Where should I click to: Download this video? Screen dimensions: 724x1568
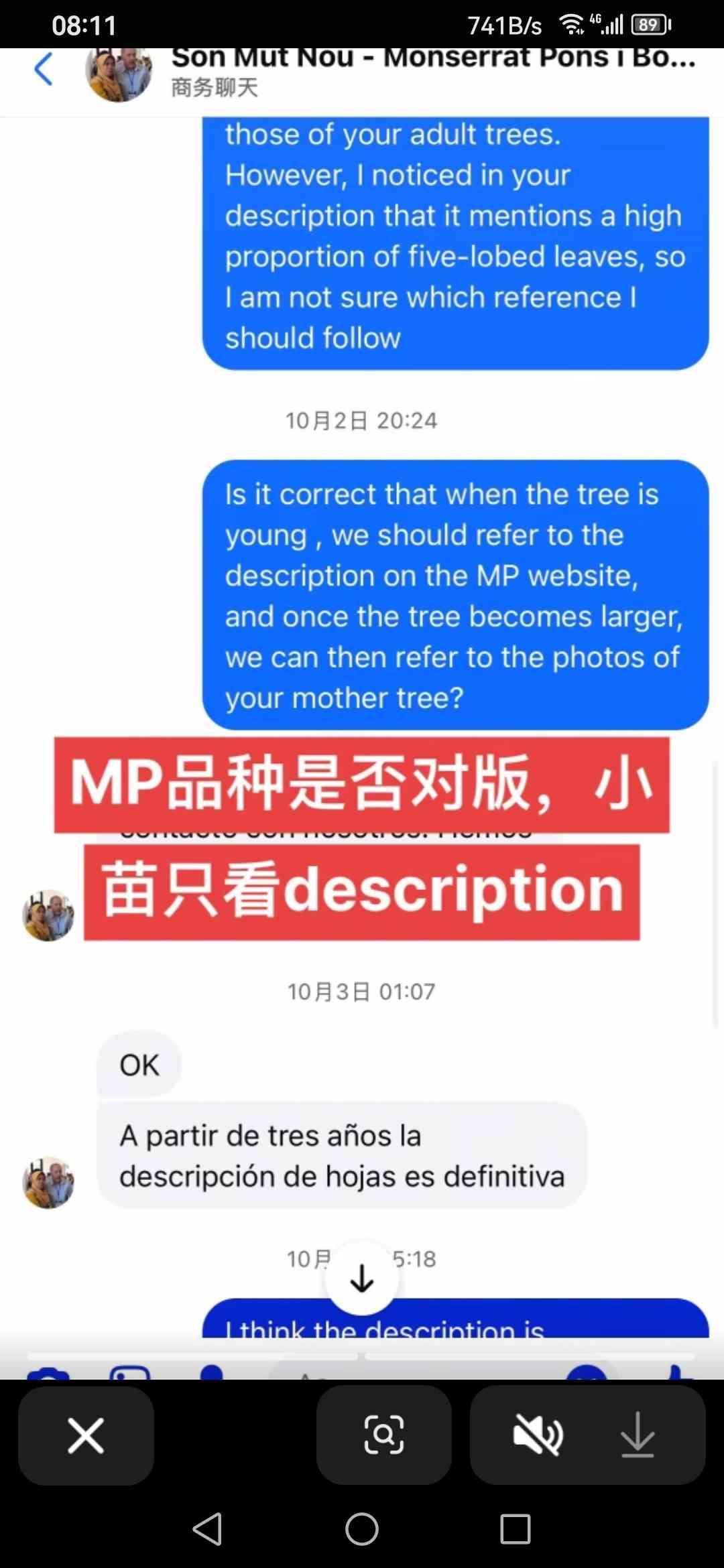[x=637, y=1435]
